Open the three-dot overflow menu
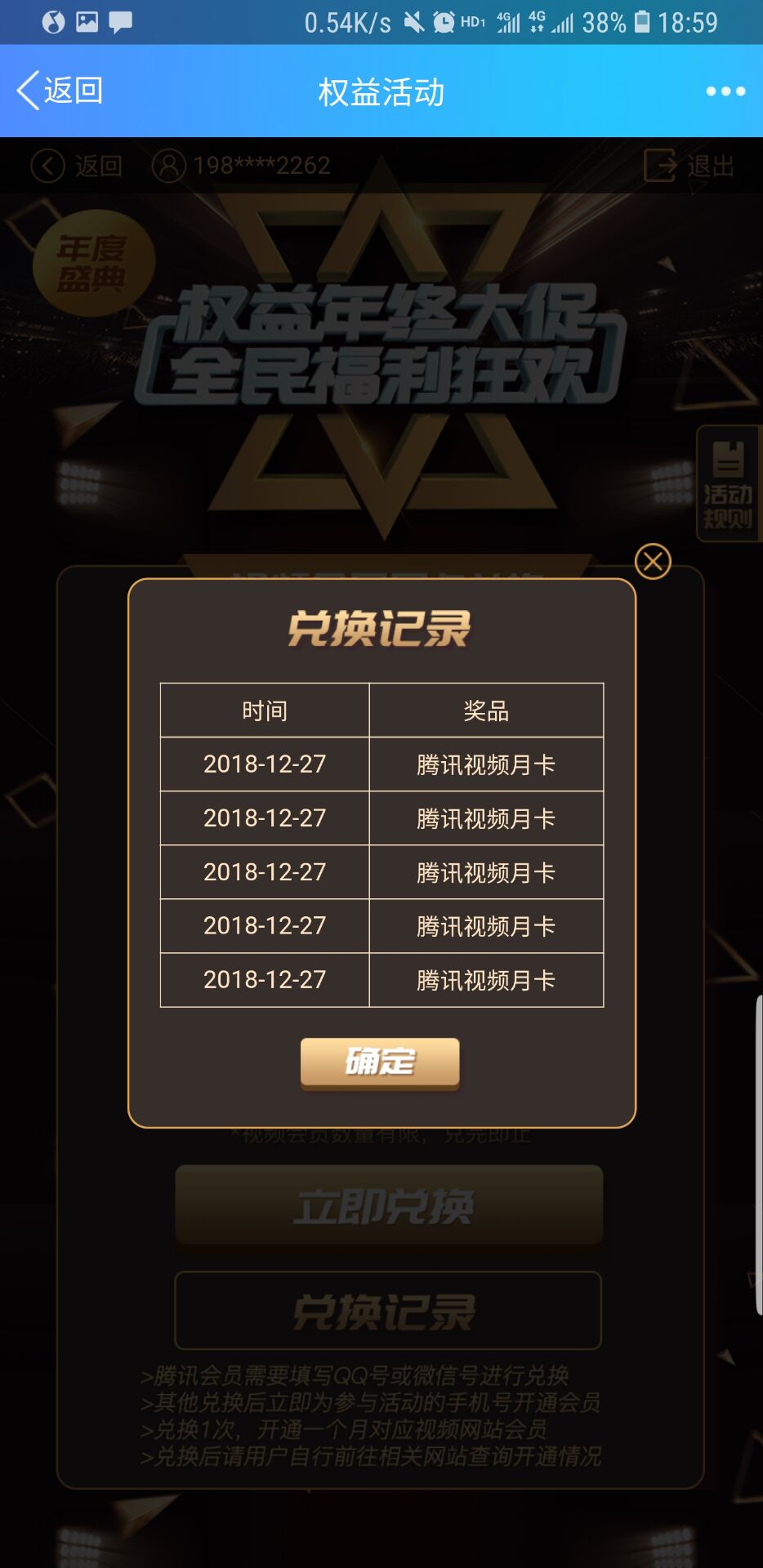This screenshot has height=1568, width=763. (x=725, y=91)
